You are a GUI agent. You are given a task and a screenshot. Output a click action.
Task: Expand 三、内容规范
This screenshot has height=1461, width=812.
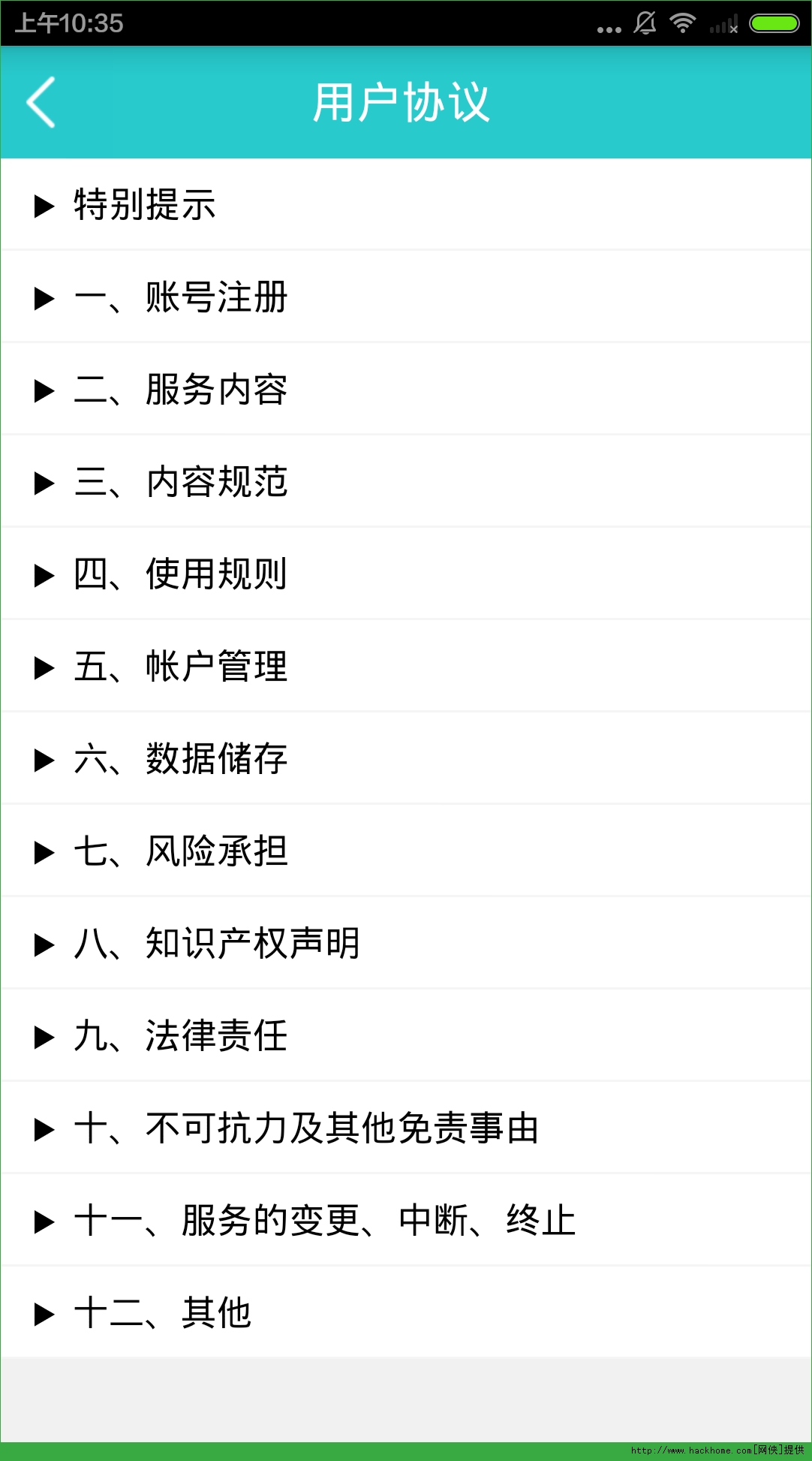(180, 482)
